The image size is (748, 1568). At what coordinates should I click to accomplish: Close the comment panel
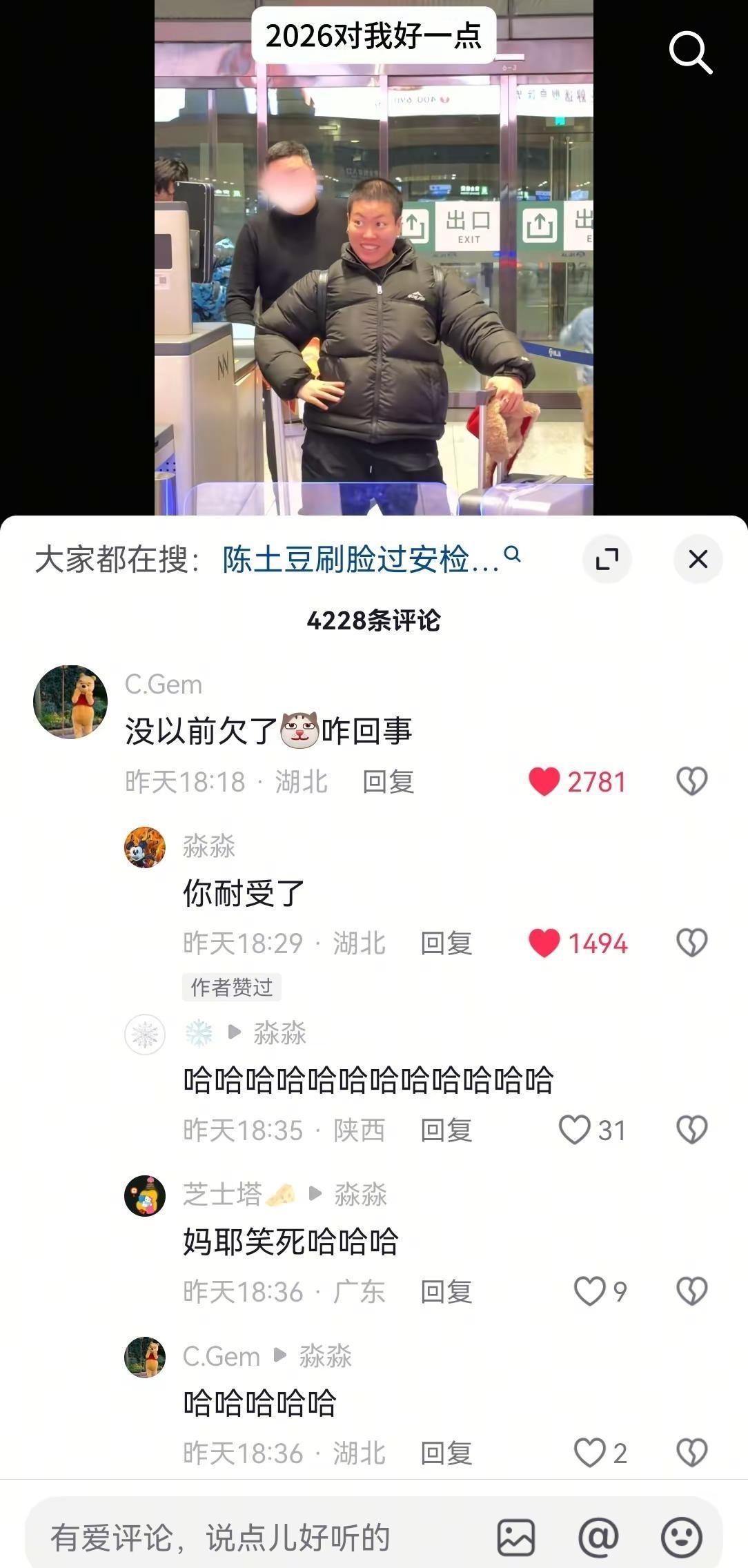[698, 559]
